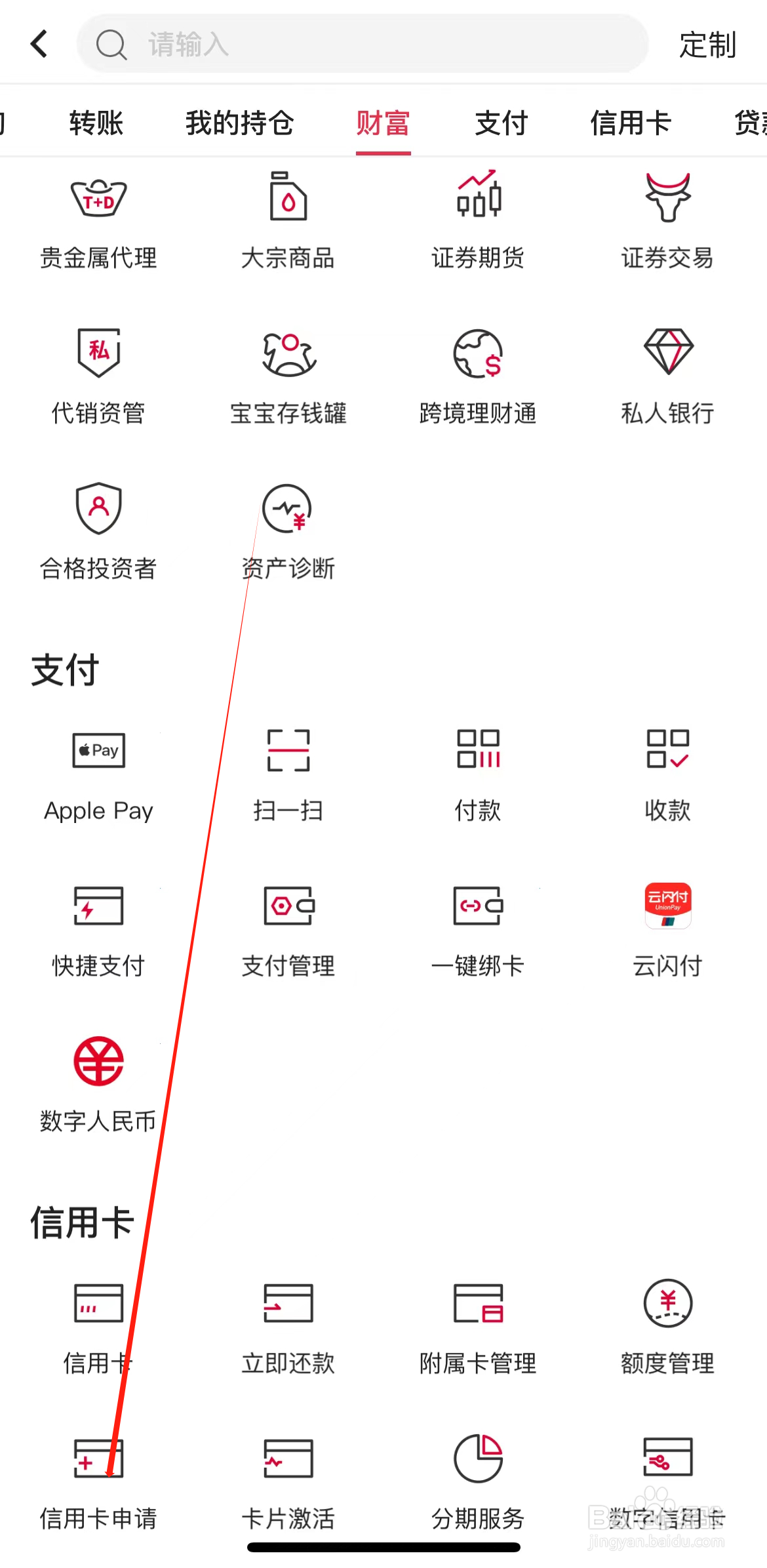Click the back arrow button

coord(39,43)
